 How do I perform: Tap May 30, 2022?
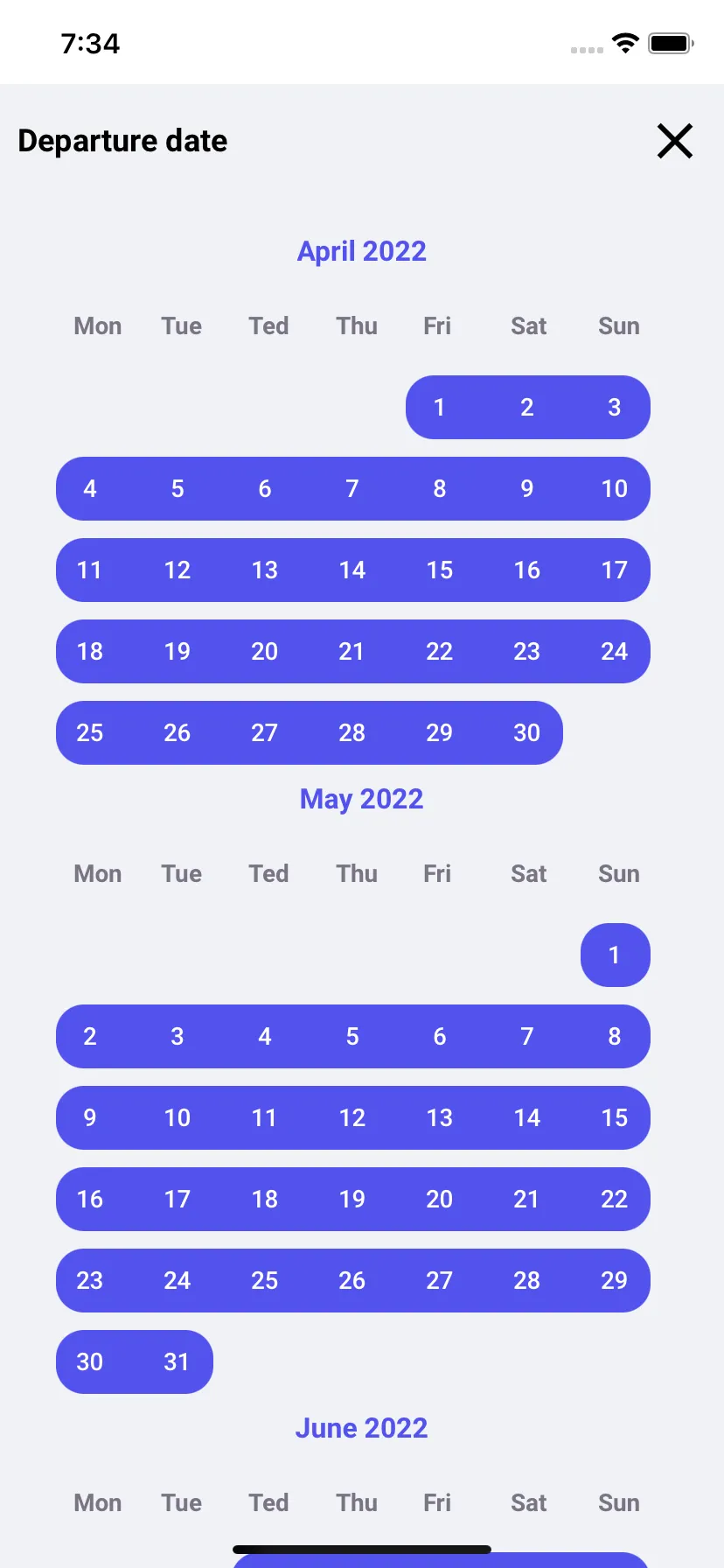pyautogui.click(x=90, y=1362)
